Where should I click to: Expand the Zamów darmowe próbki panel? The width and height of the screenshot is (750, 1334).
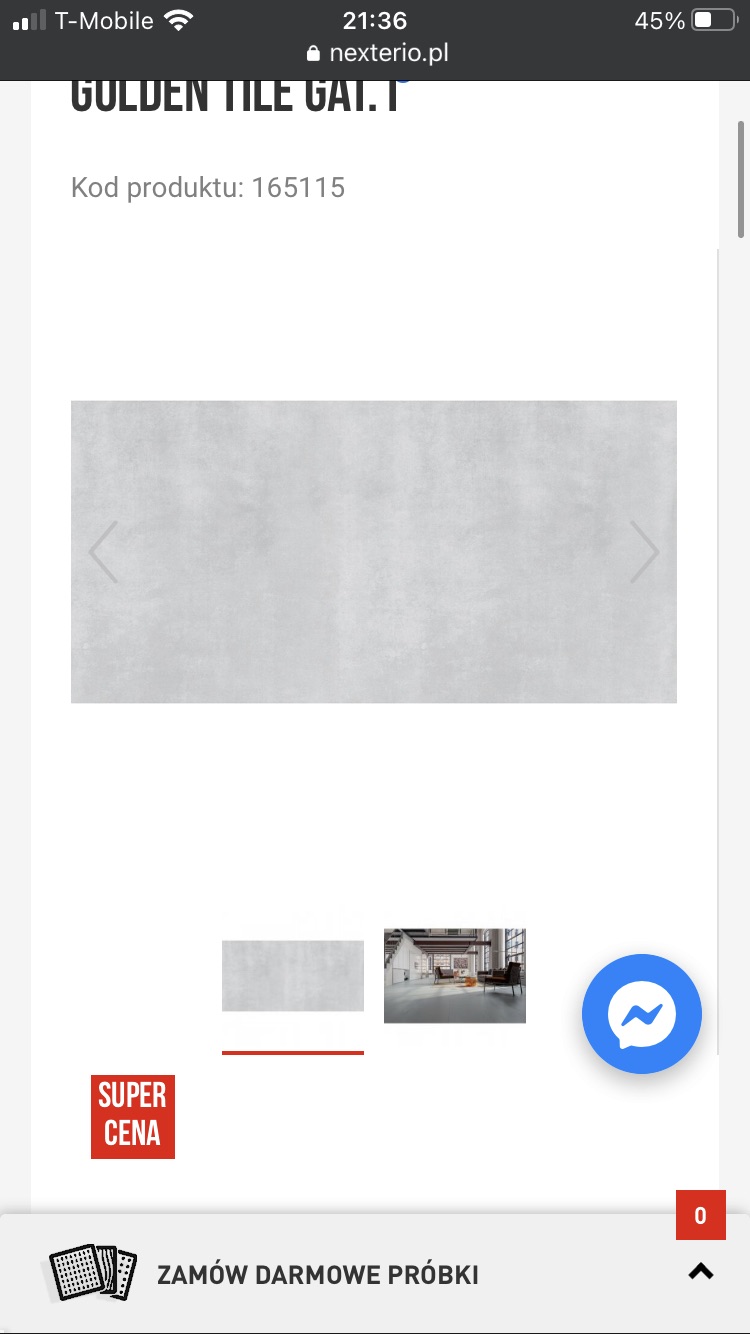point(700,1272)
